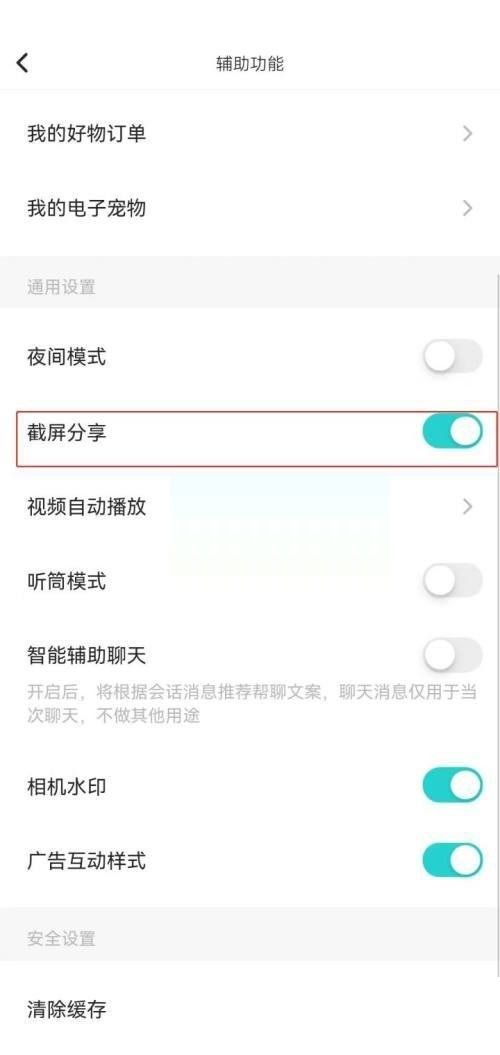Turn off 广告互动样式
Viewport: 500px width, 1055px height.
pos(453,860)
